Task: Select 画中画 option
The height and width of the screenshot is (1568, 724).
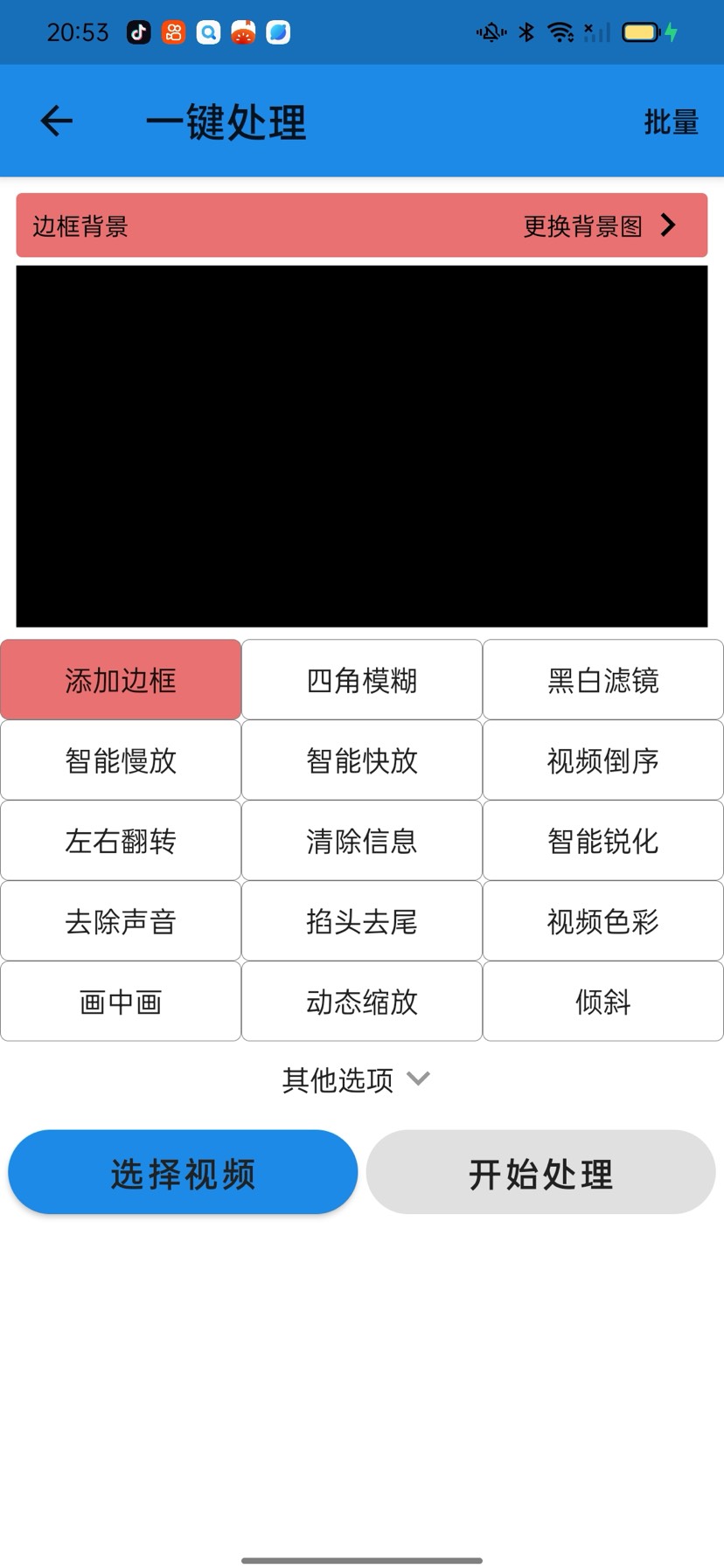Action: tap(121, 1002)
